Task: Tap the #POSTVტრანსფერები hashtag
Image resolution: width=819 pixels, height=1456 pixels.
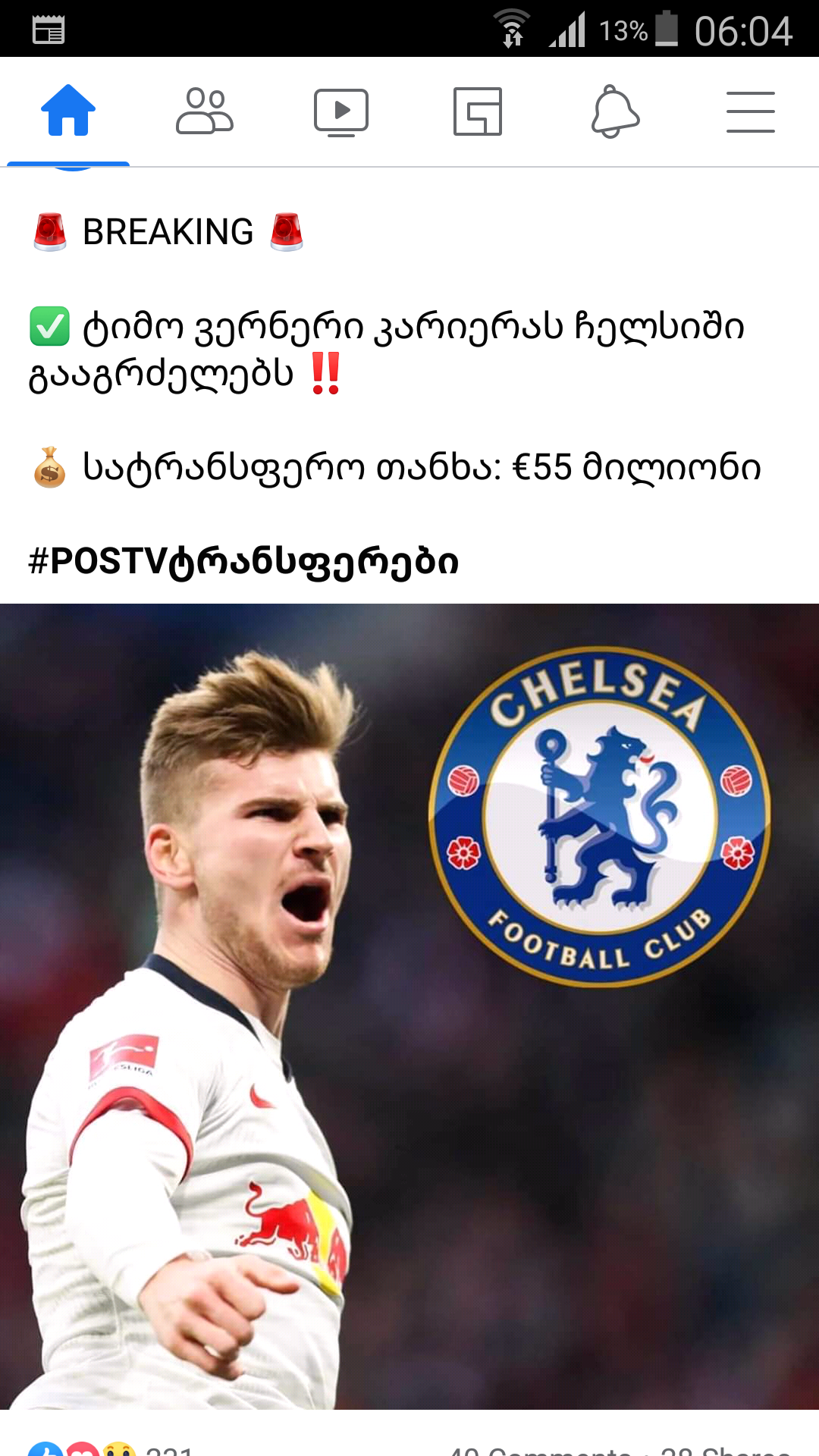Action: coord(243,562)
